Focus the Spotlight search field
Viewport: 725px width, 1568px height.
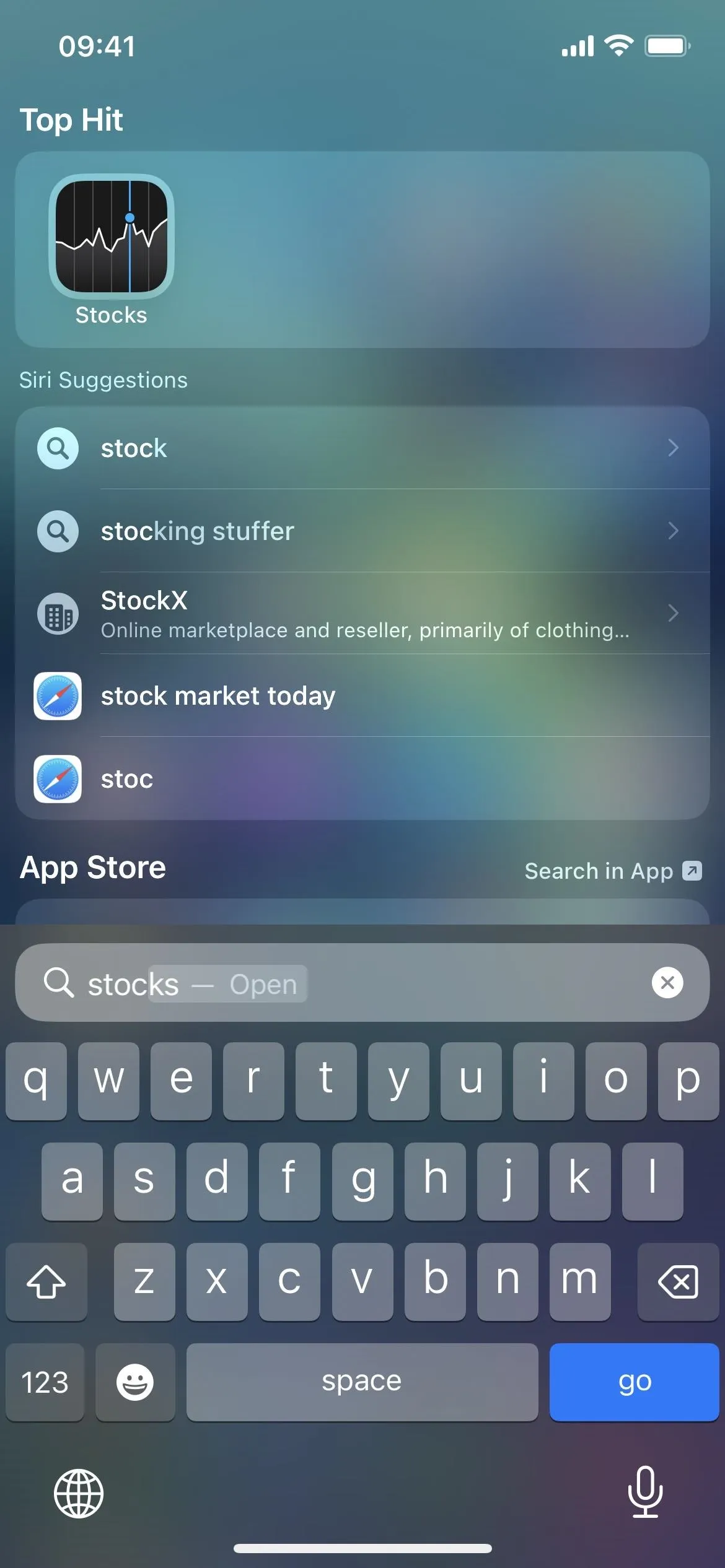362,983
